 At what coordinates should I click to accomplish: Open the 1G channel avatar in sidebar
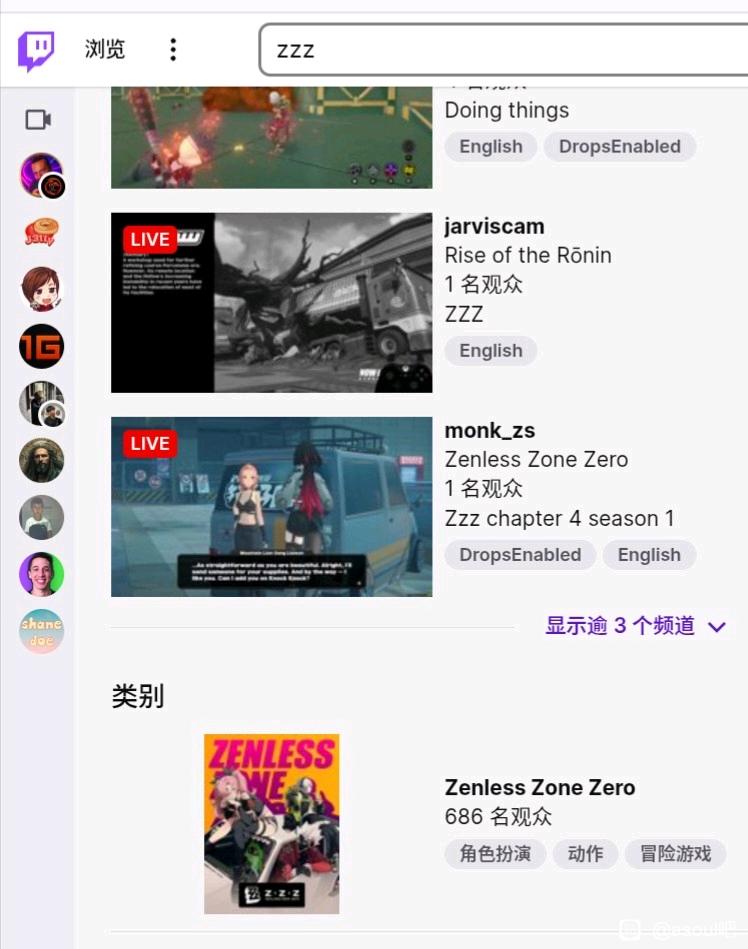pyautogui.click(x=41, y=347)
